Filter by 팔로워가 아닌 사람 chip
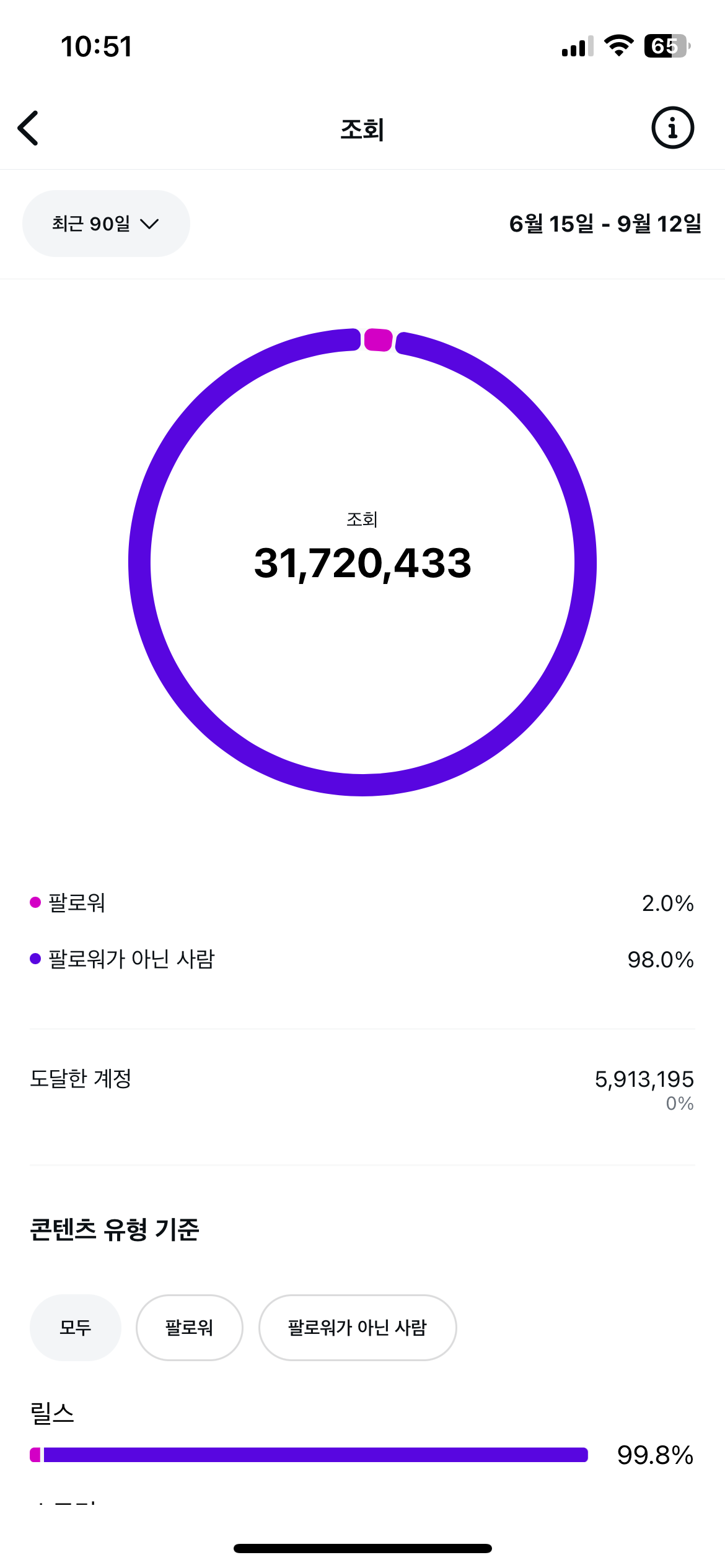The height and width of the screenshot is (1568, 725). point(357,1327)
